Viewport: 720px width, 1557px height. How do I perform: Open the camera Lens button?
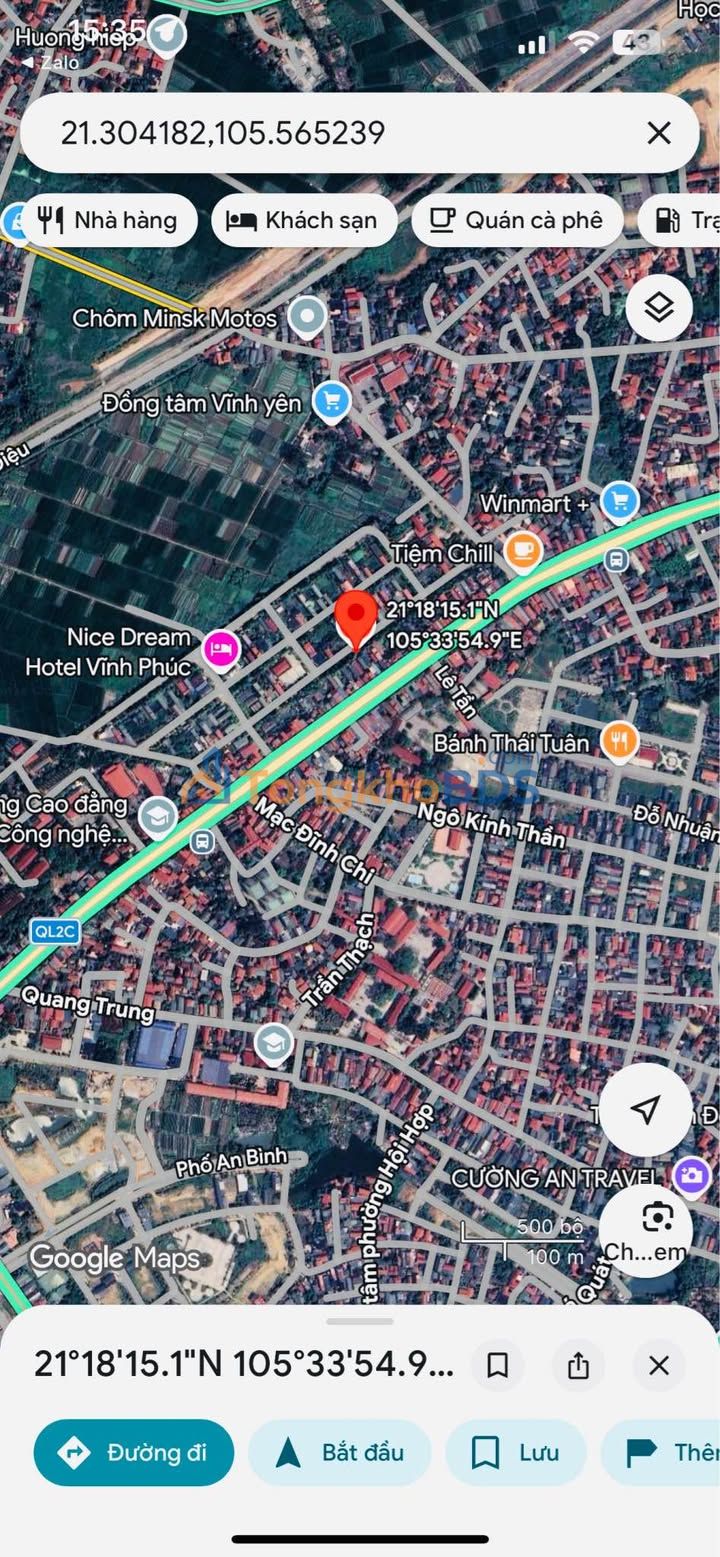[x=657, y=1219]
